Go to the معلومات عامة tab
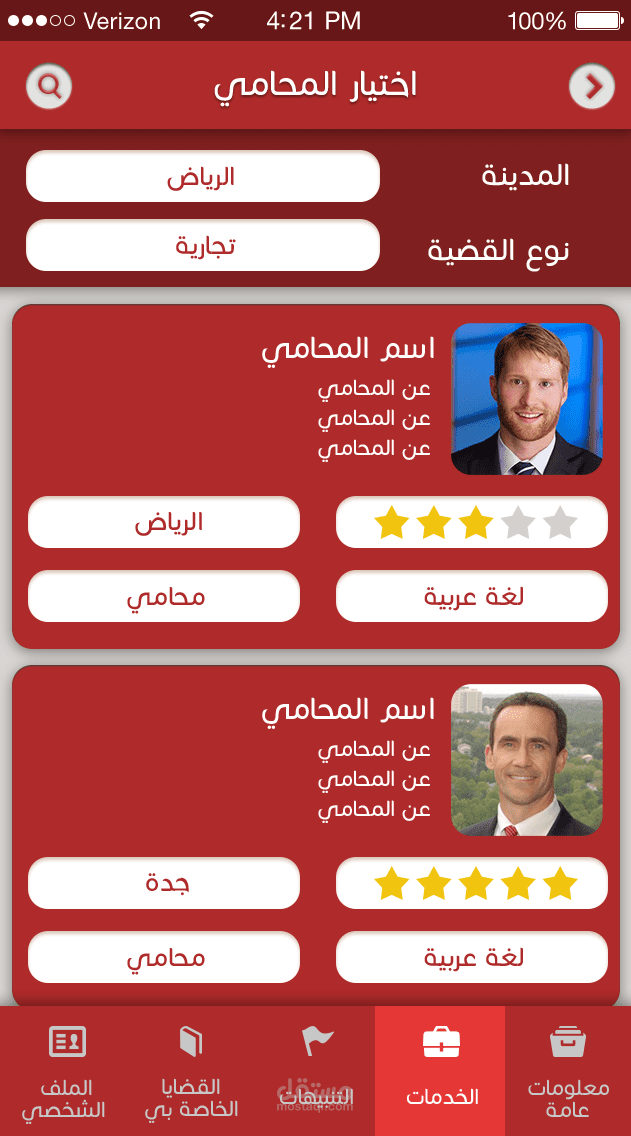 (x=568, y=1071)
